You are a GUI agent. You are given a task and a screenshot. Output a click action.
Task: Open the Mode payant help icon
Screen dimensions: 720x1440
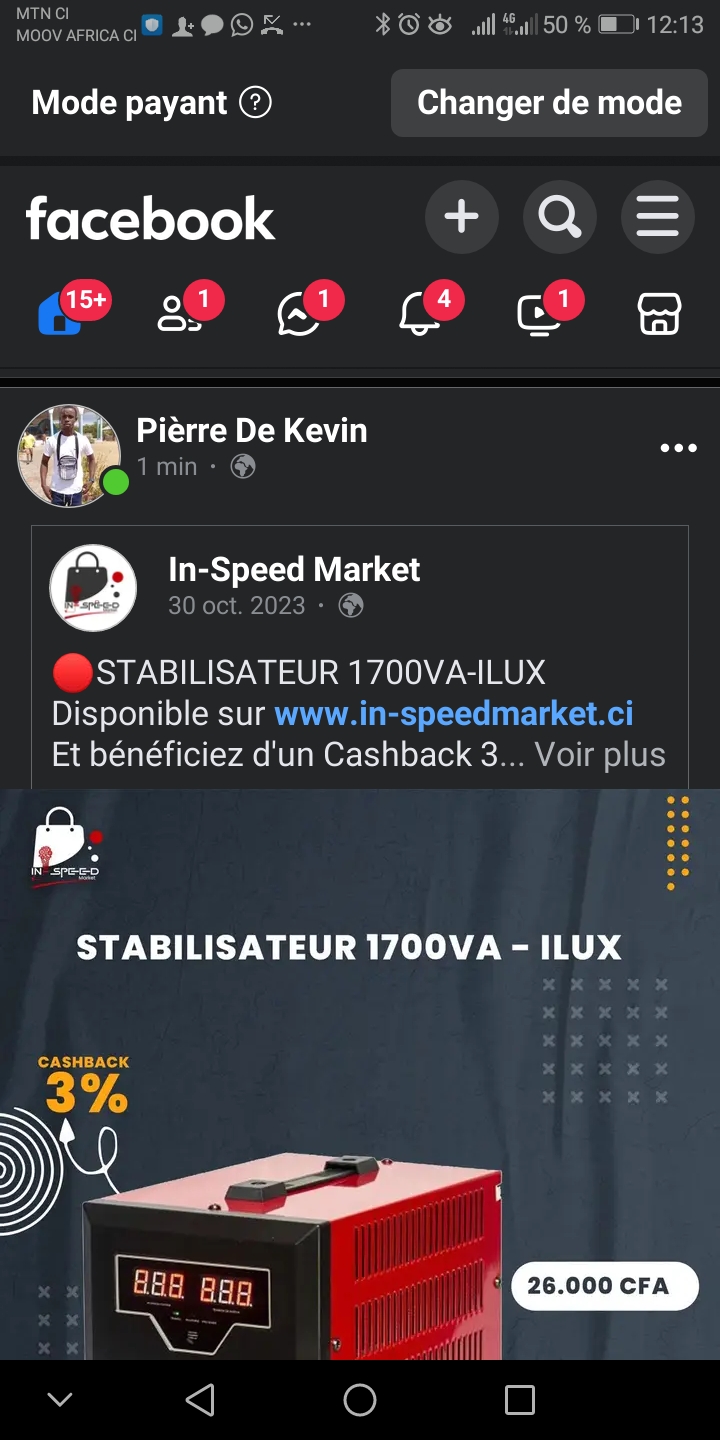coord(256,102)
